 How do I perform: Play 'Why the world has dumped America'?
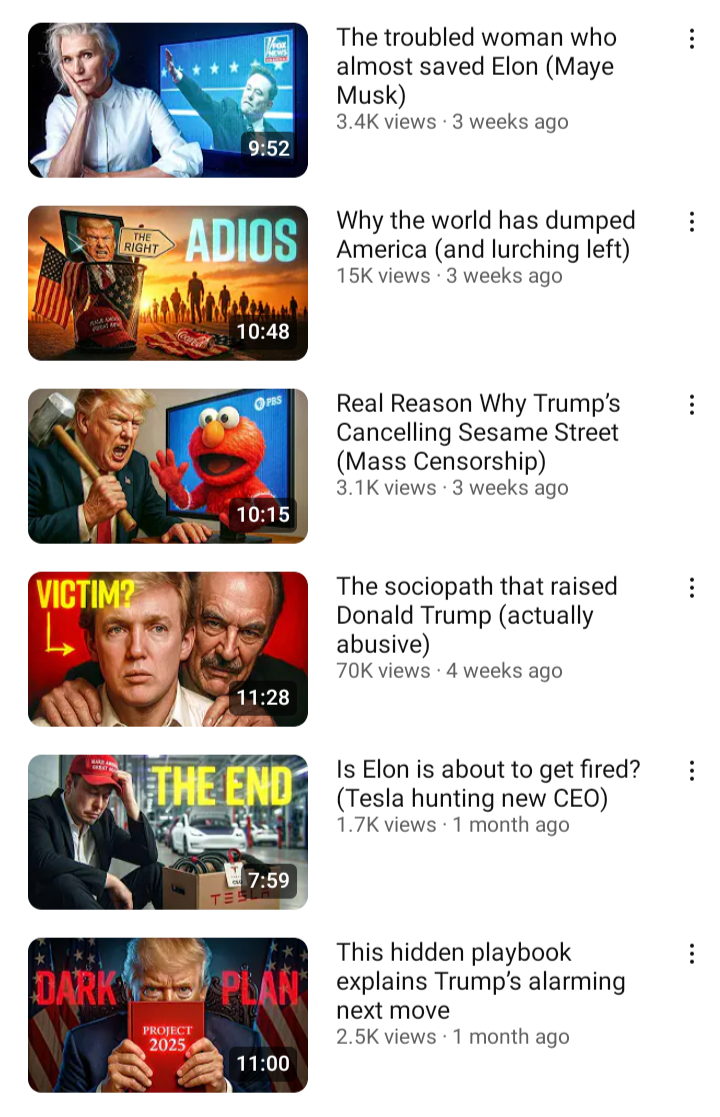168,283
